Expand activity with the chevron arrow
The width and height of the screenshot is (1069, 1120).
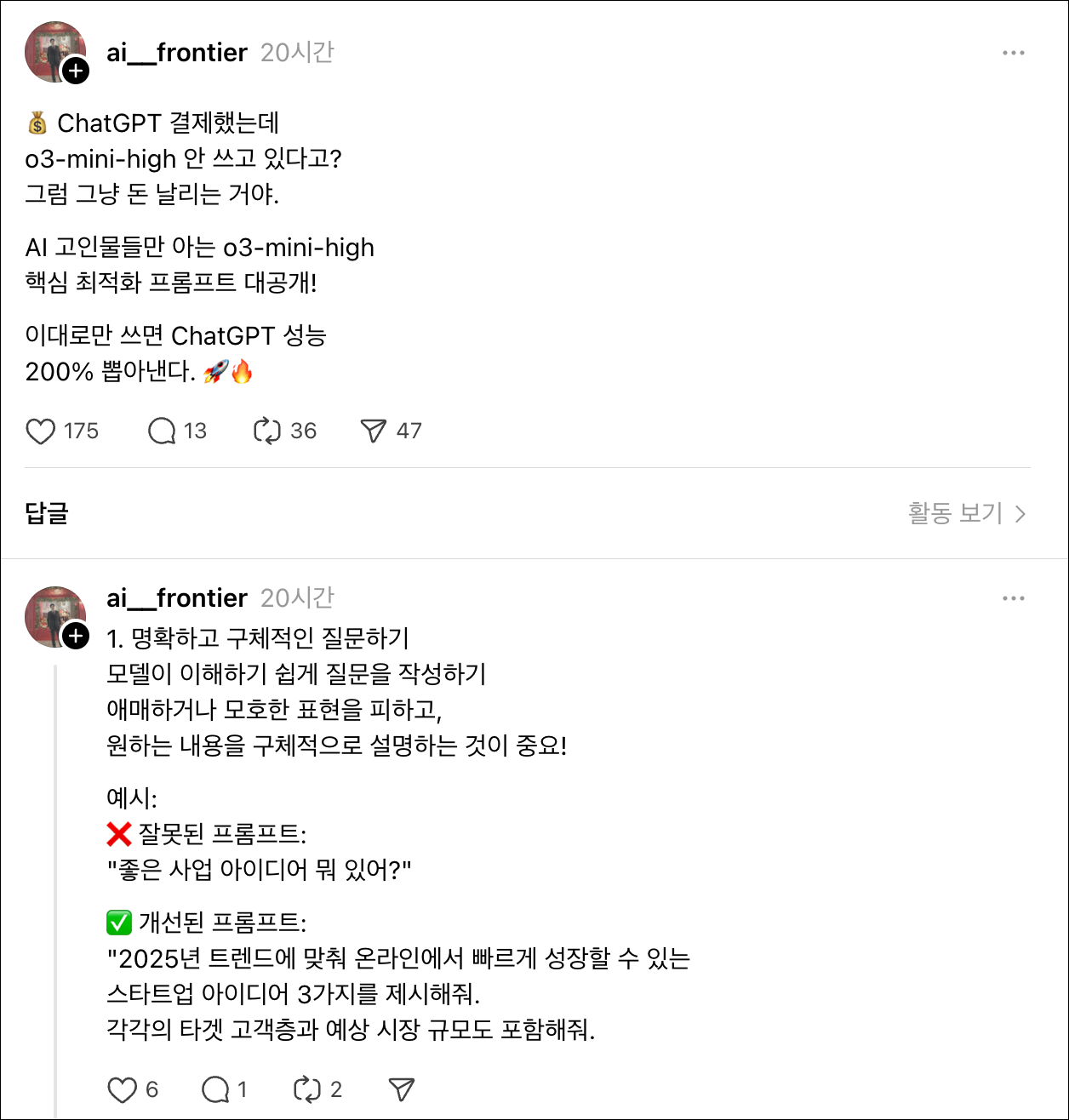click(1020, 513)
